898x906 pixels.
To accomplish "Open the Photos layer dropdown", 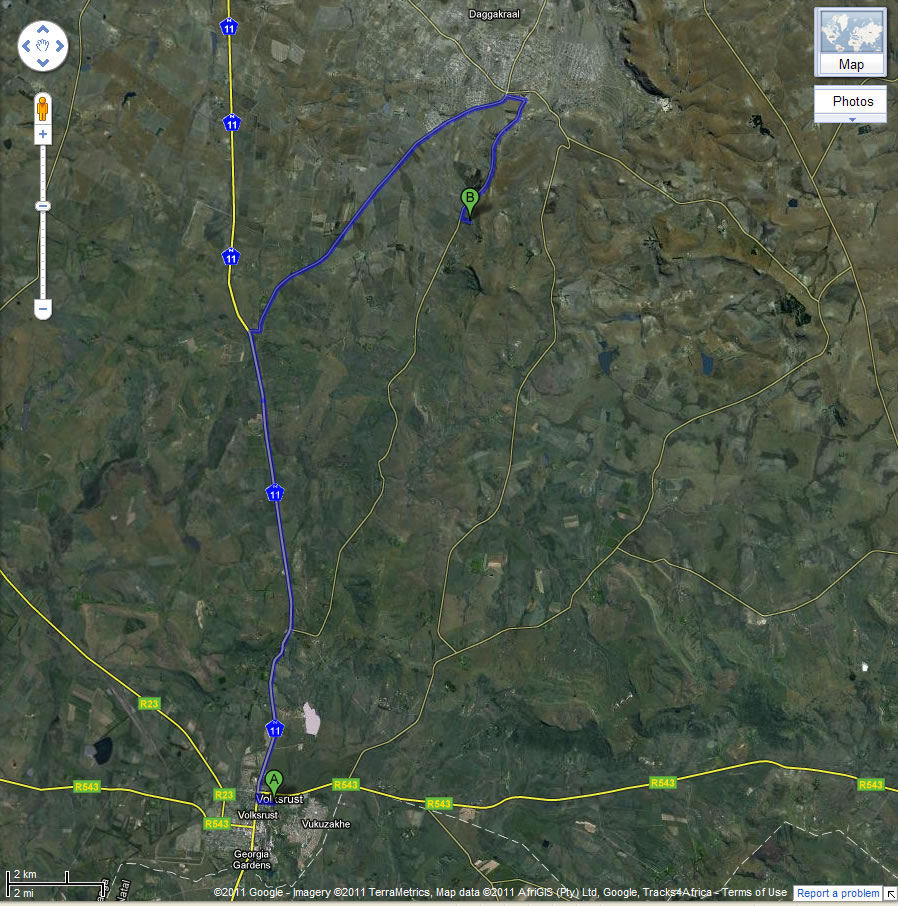I will coord(850,105).
